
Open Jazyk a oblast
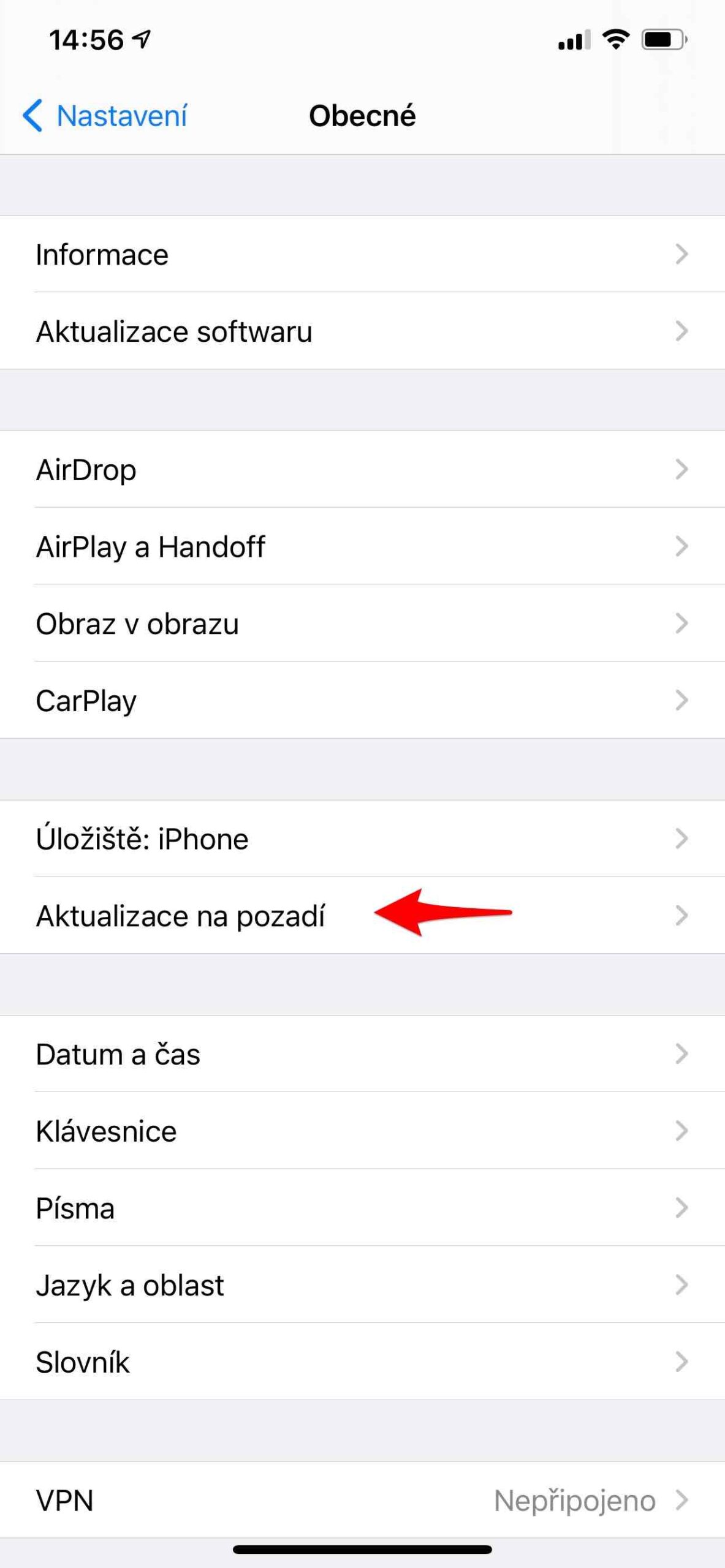tap(362, 1285)
